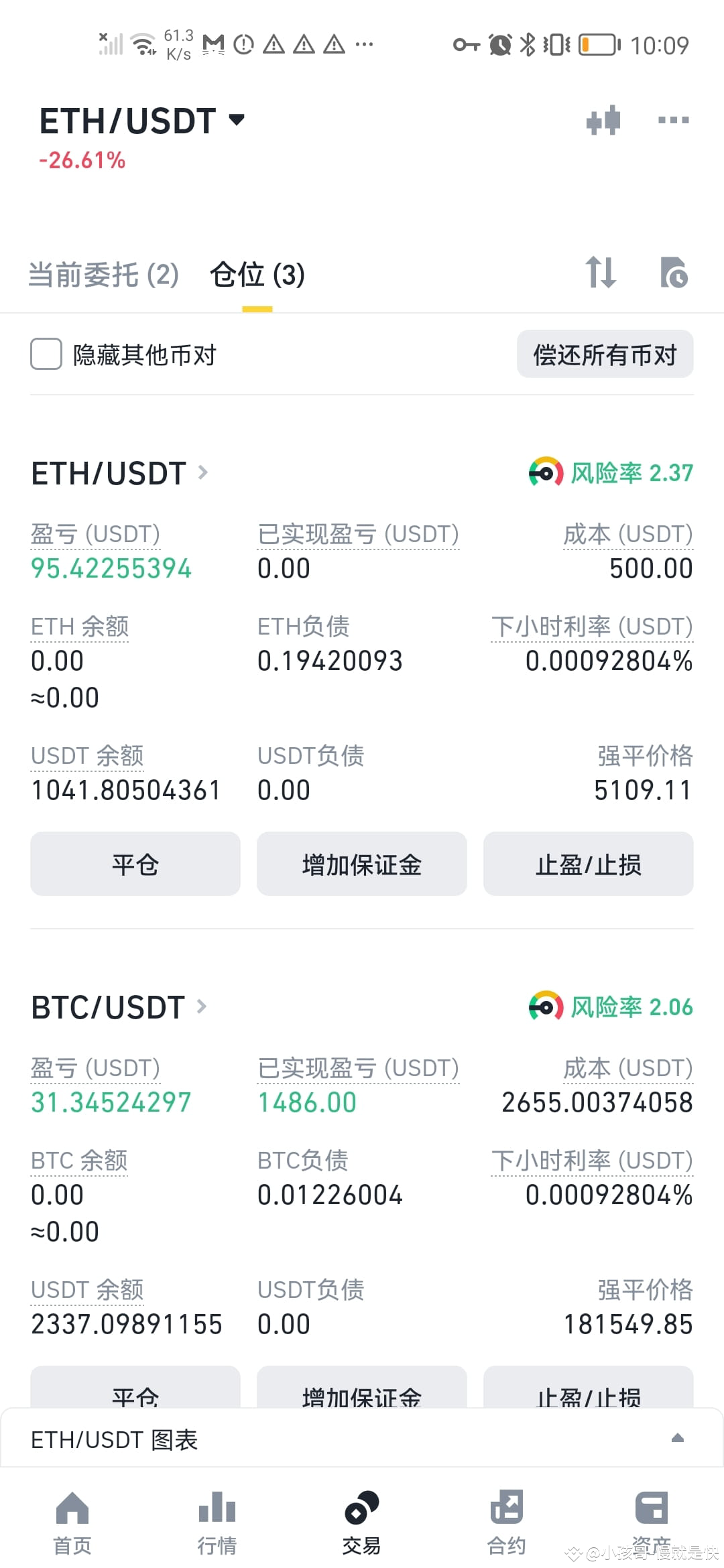Open the order history icon

point(673,273)
